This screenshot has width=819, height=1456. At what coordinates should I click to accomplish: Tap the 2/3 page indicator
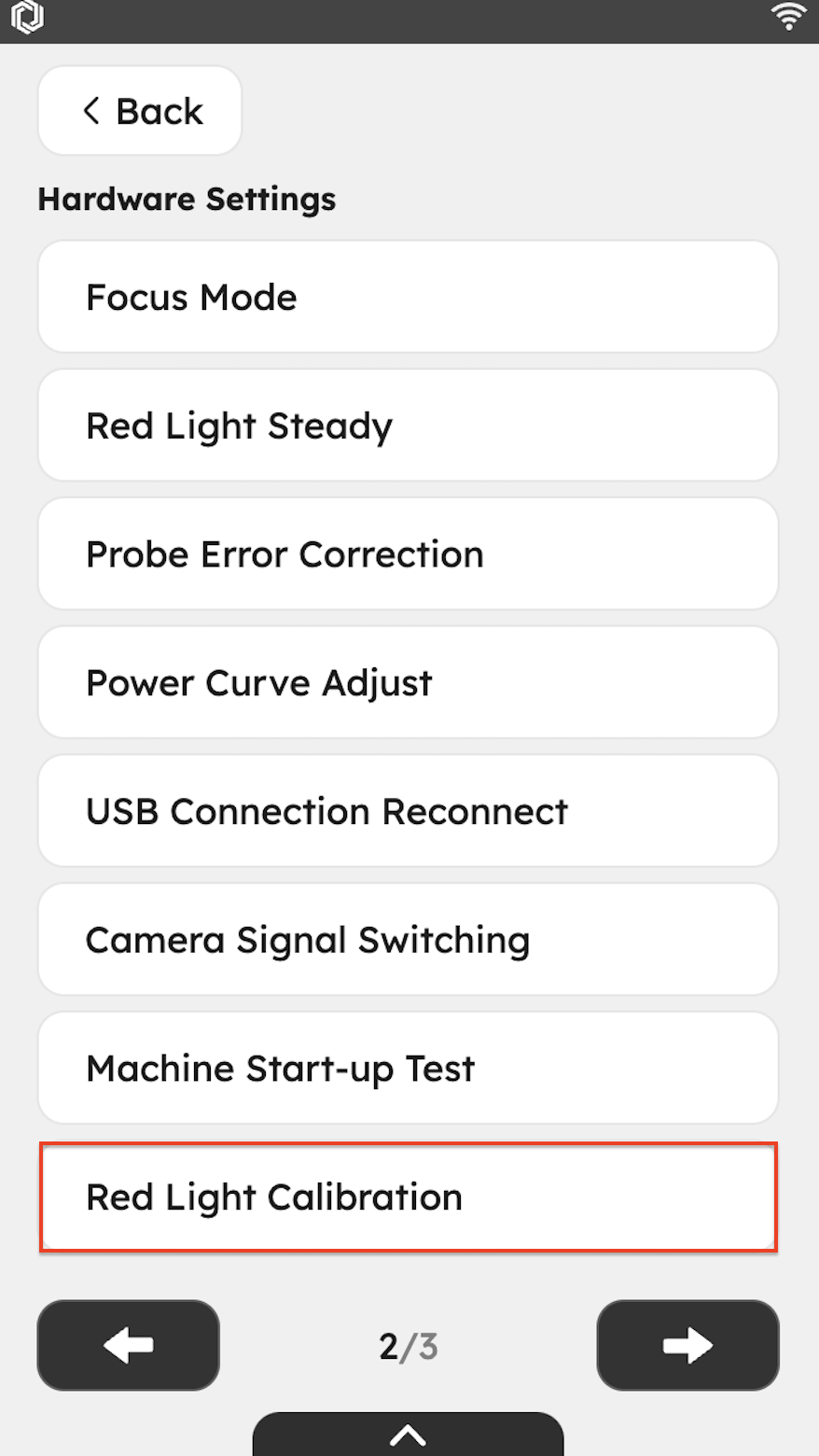[x=408, y=1345]
